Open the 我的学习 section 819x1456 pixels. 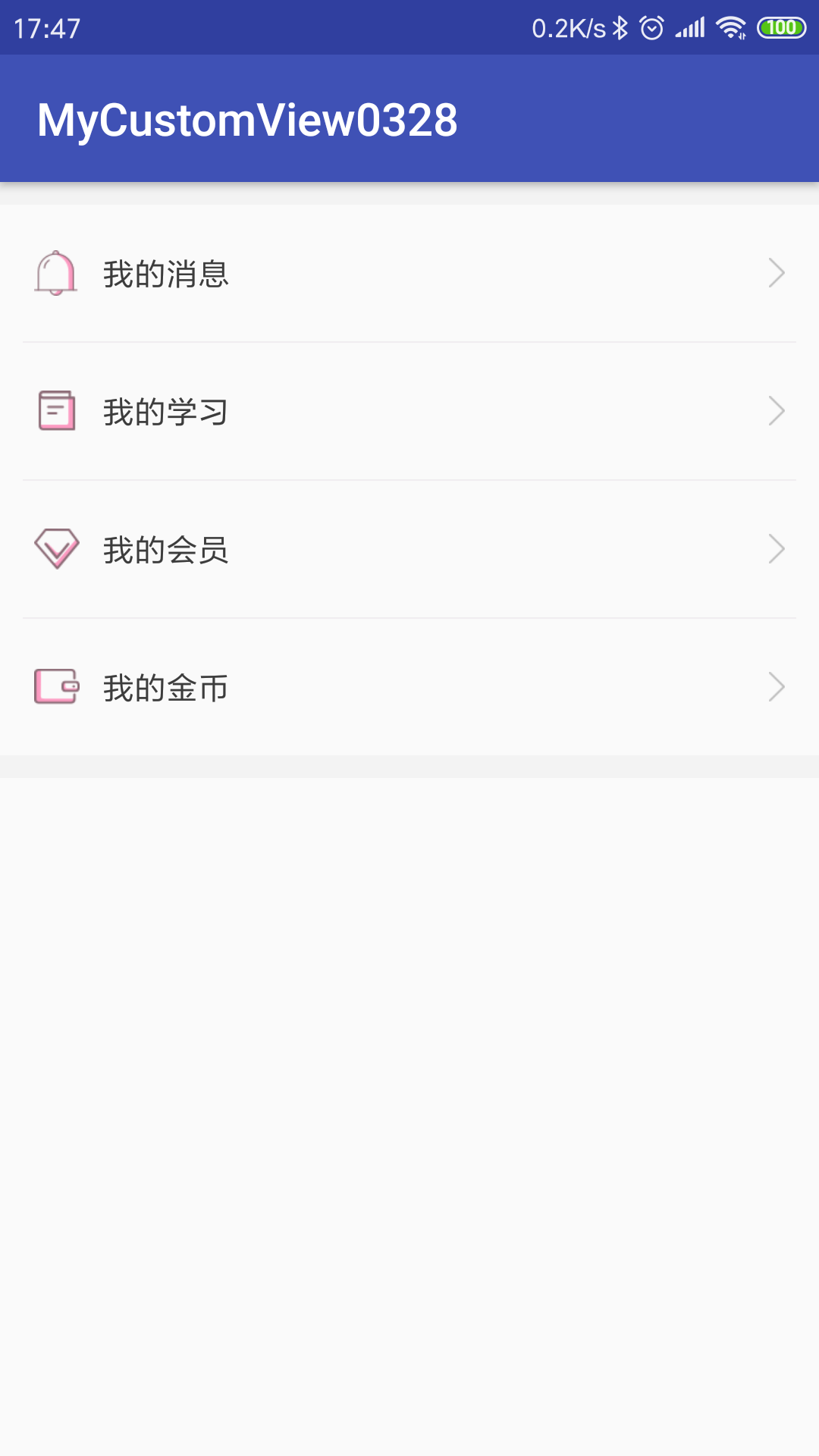click(409, 412)
